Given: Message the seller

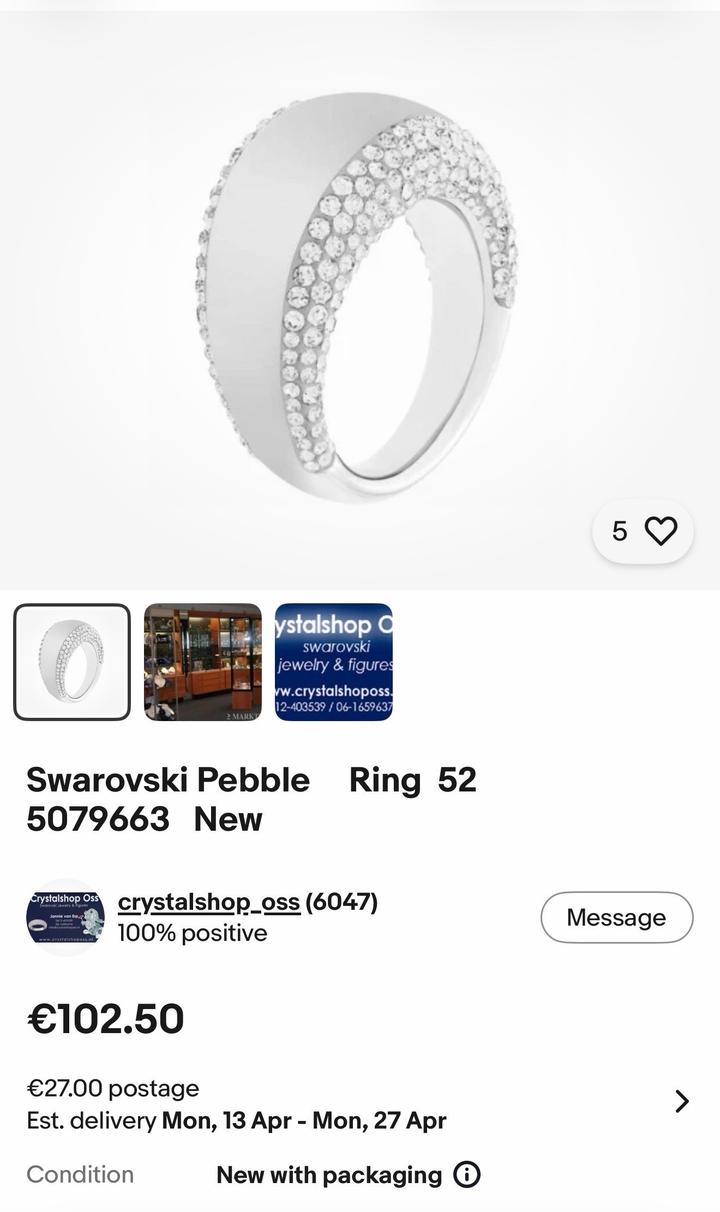Looking at the screenshot, I should click(x=616, y=917).
